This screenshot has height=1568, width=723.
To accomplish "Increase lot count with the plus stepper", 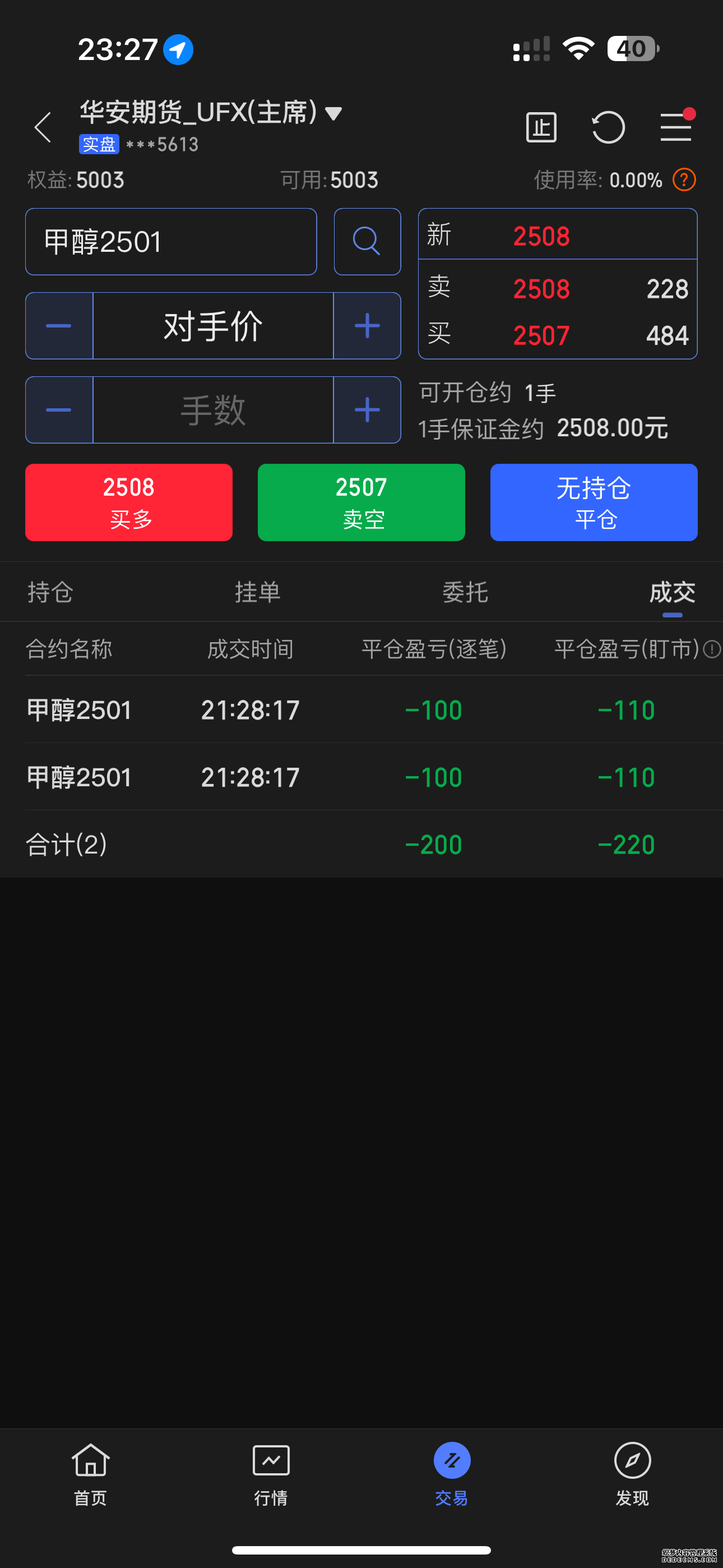I will [367, 409].
